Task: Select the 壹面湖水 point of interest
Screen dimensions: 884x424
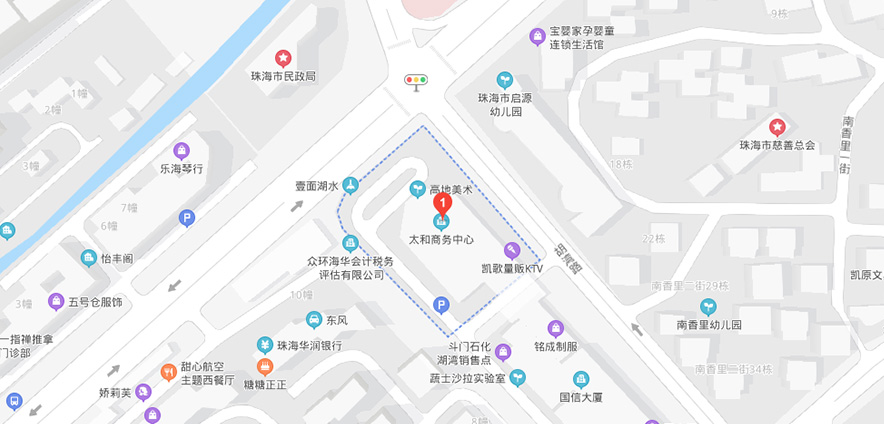Action: [350, 185]
